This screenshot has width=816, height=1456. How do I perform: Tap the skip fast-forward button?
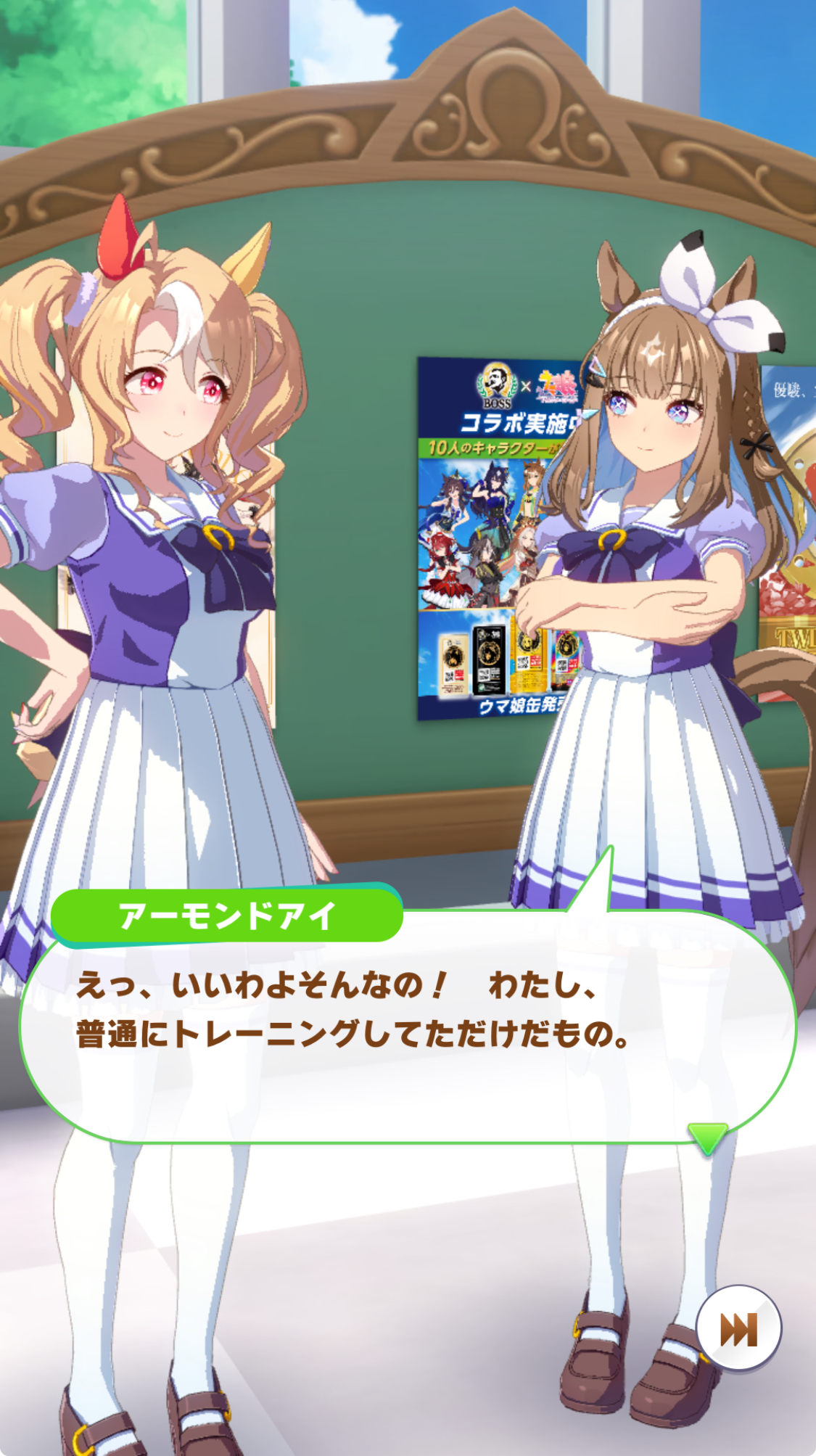(738, 1328)
